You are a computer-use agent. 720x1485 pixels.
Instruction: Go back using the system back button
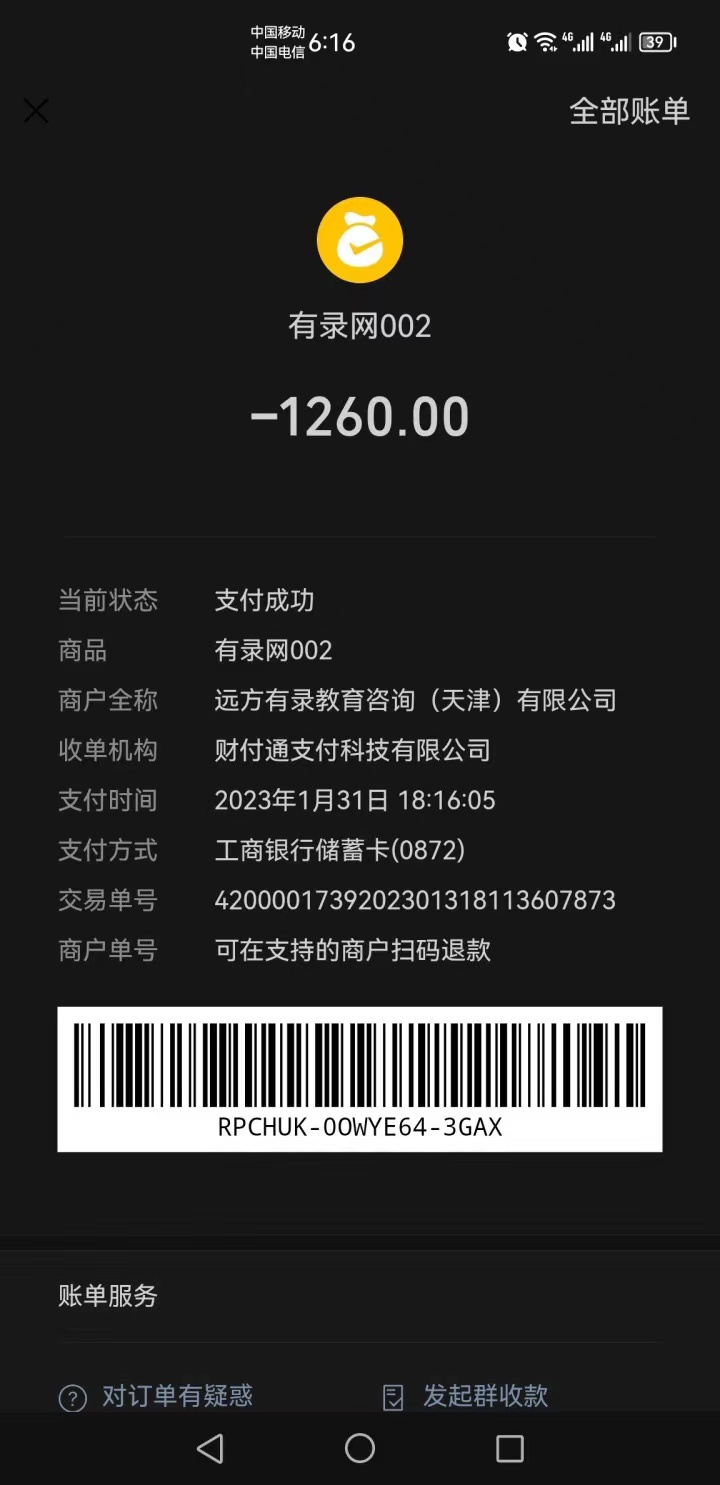210,1449
